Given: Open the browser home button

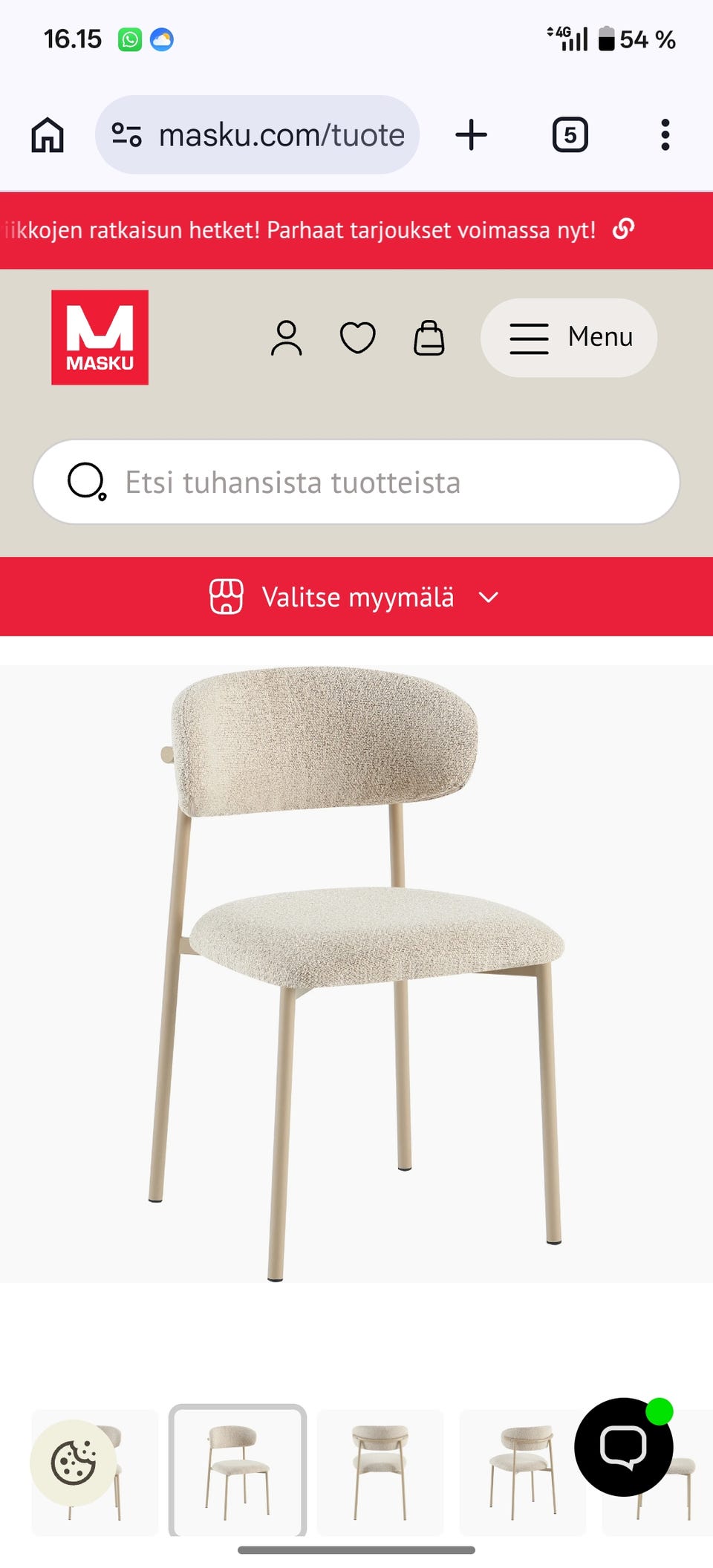Looking at the screenshot, I should (47, 134).
